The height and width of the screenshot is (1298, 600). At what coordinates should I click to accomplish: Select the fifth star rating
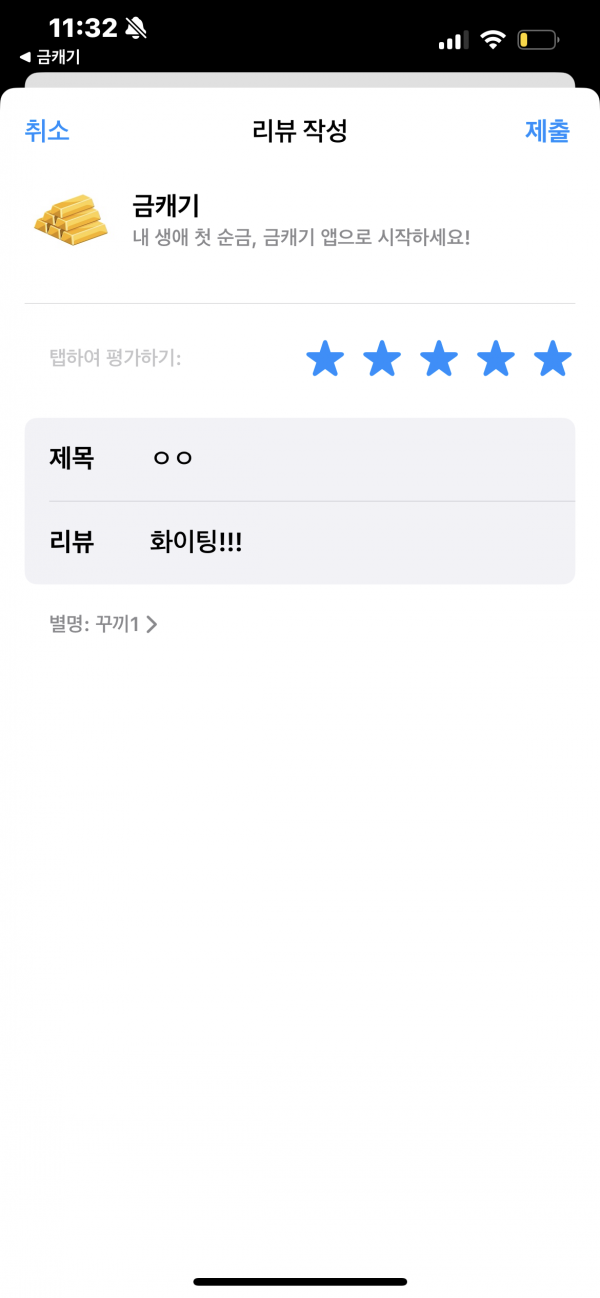tap(553, 358)
